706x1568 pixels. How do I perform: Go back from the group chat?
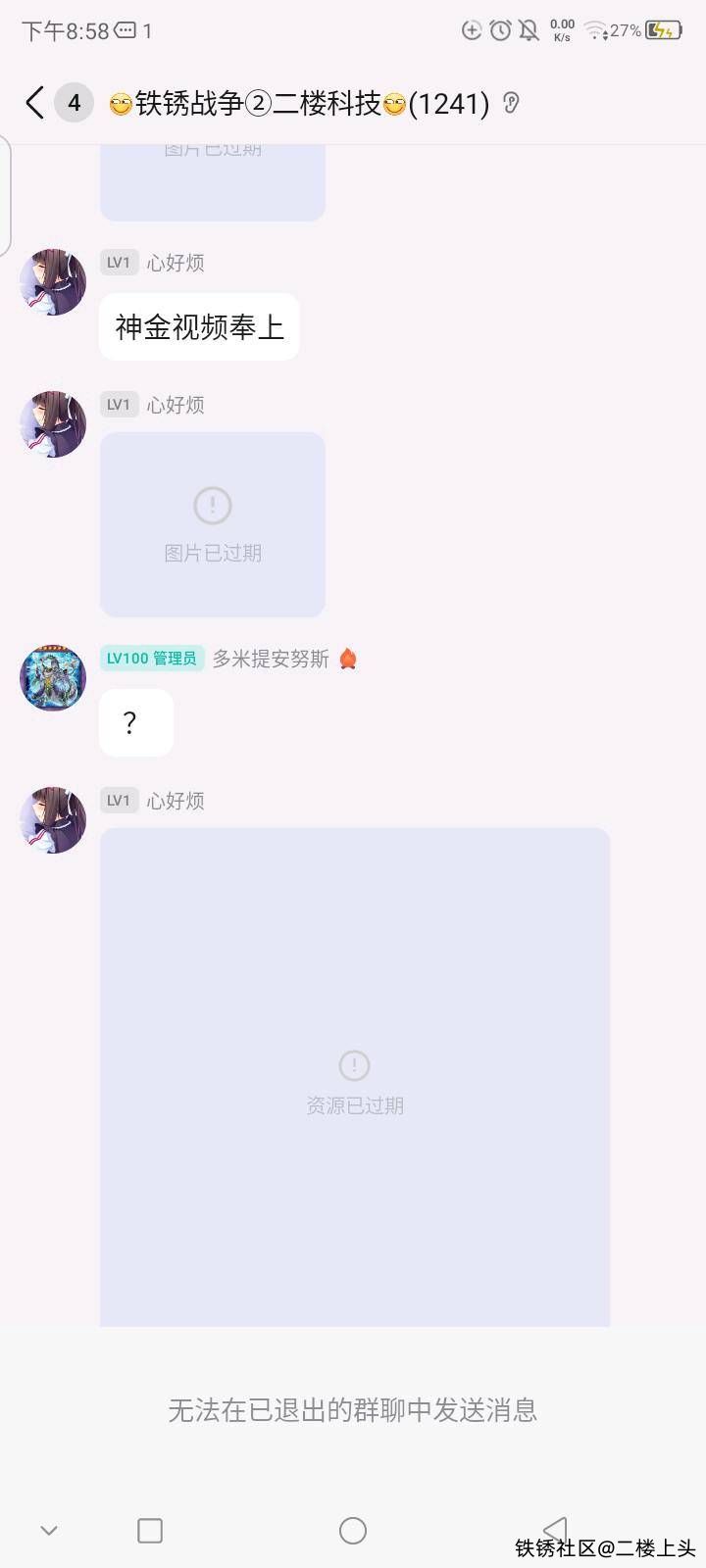[x=34, y=103]
